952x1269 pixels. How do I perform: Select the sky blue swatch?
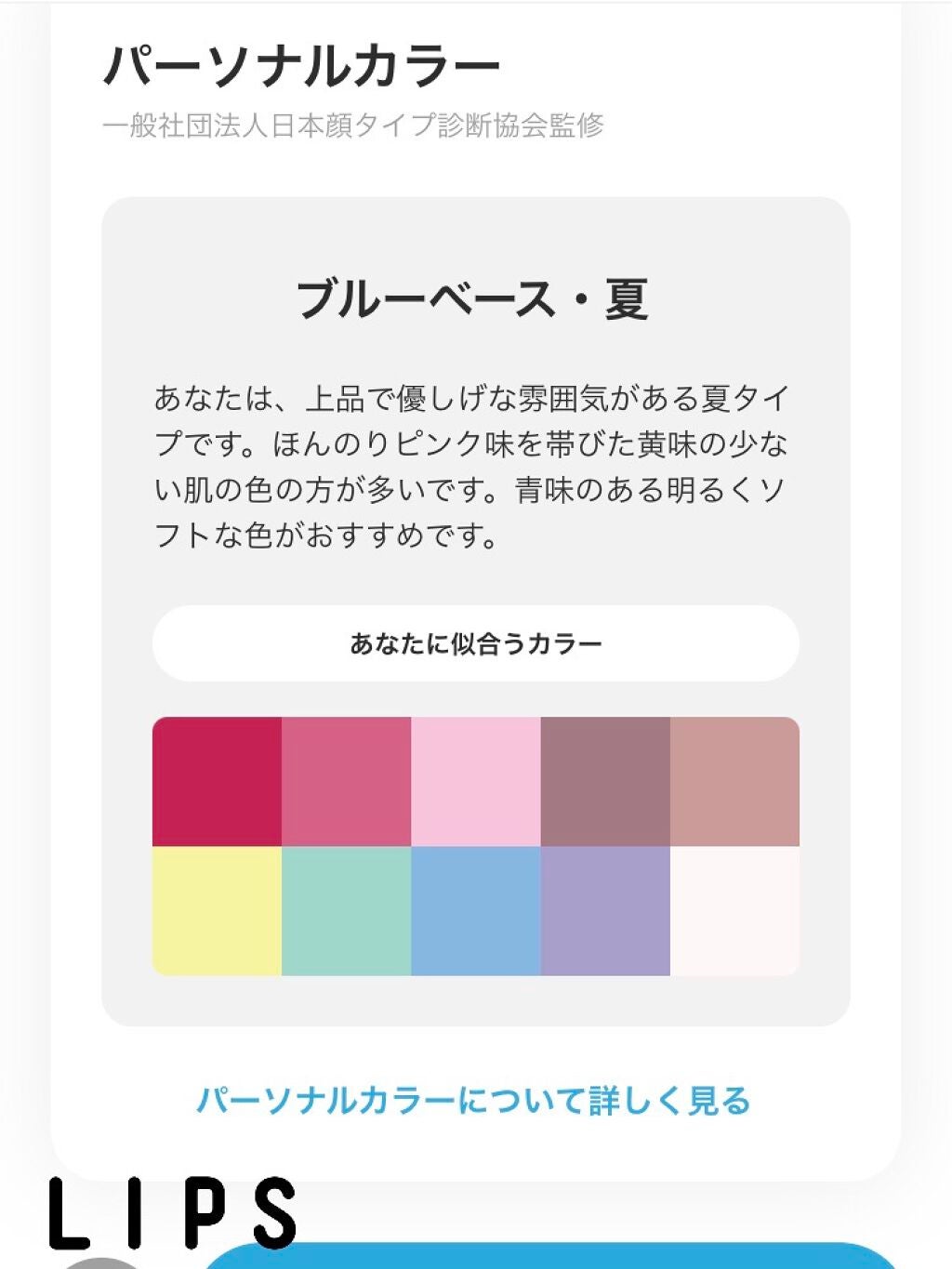(476, 909)
